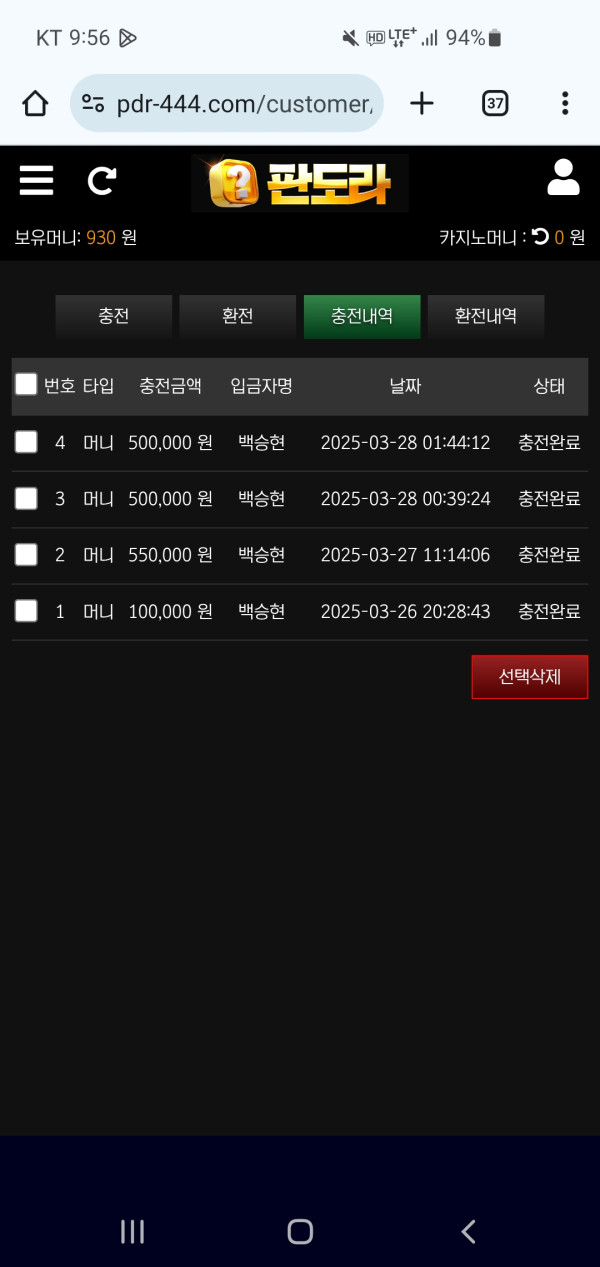This screenshot has width=600, height=1267.
Task: Open a new browser tab
Action: pos(422,103)
